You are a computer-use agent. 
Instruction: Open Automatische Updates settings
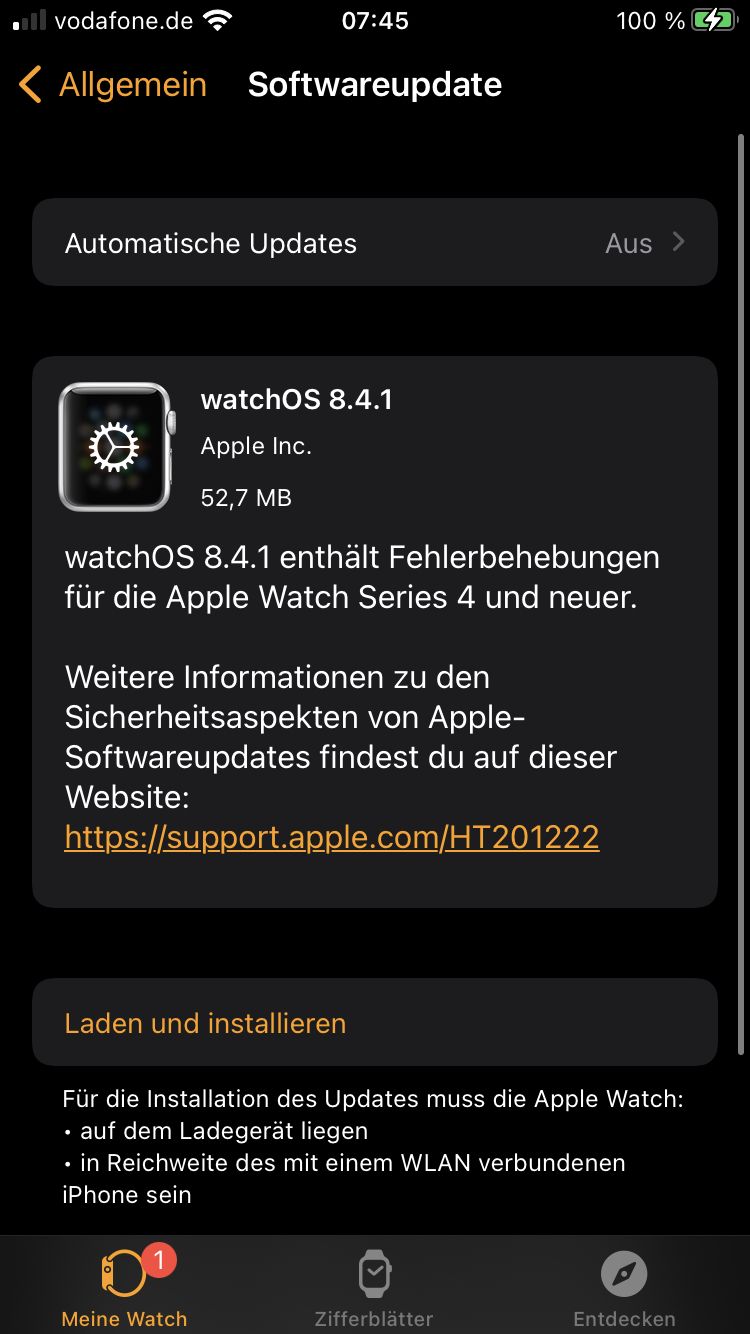click(375, 243)
